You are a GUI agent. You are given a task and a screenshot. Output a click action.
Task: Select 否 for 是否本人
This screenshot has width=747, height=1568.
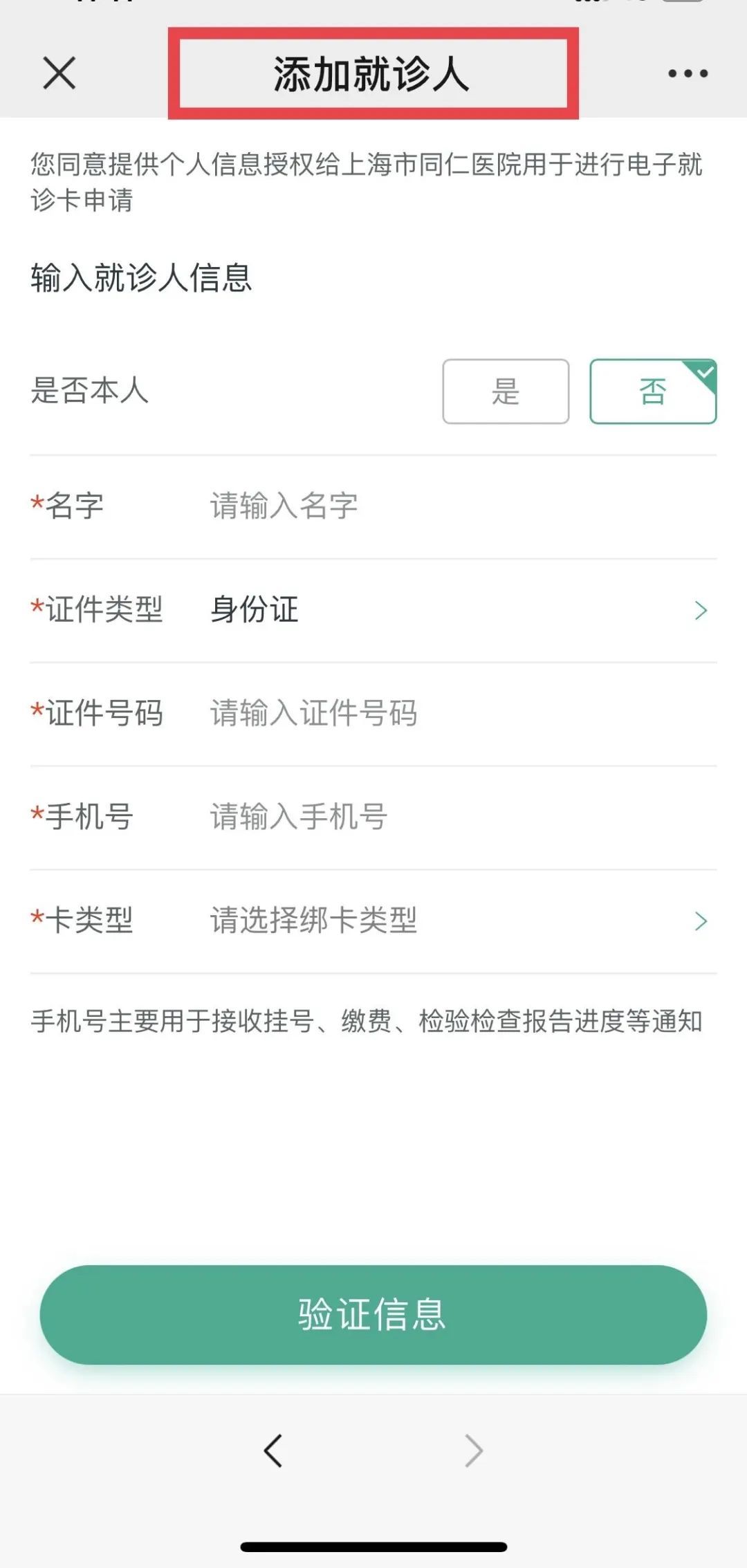pyautogui.click(x=652, y=391)
